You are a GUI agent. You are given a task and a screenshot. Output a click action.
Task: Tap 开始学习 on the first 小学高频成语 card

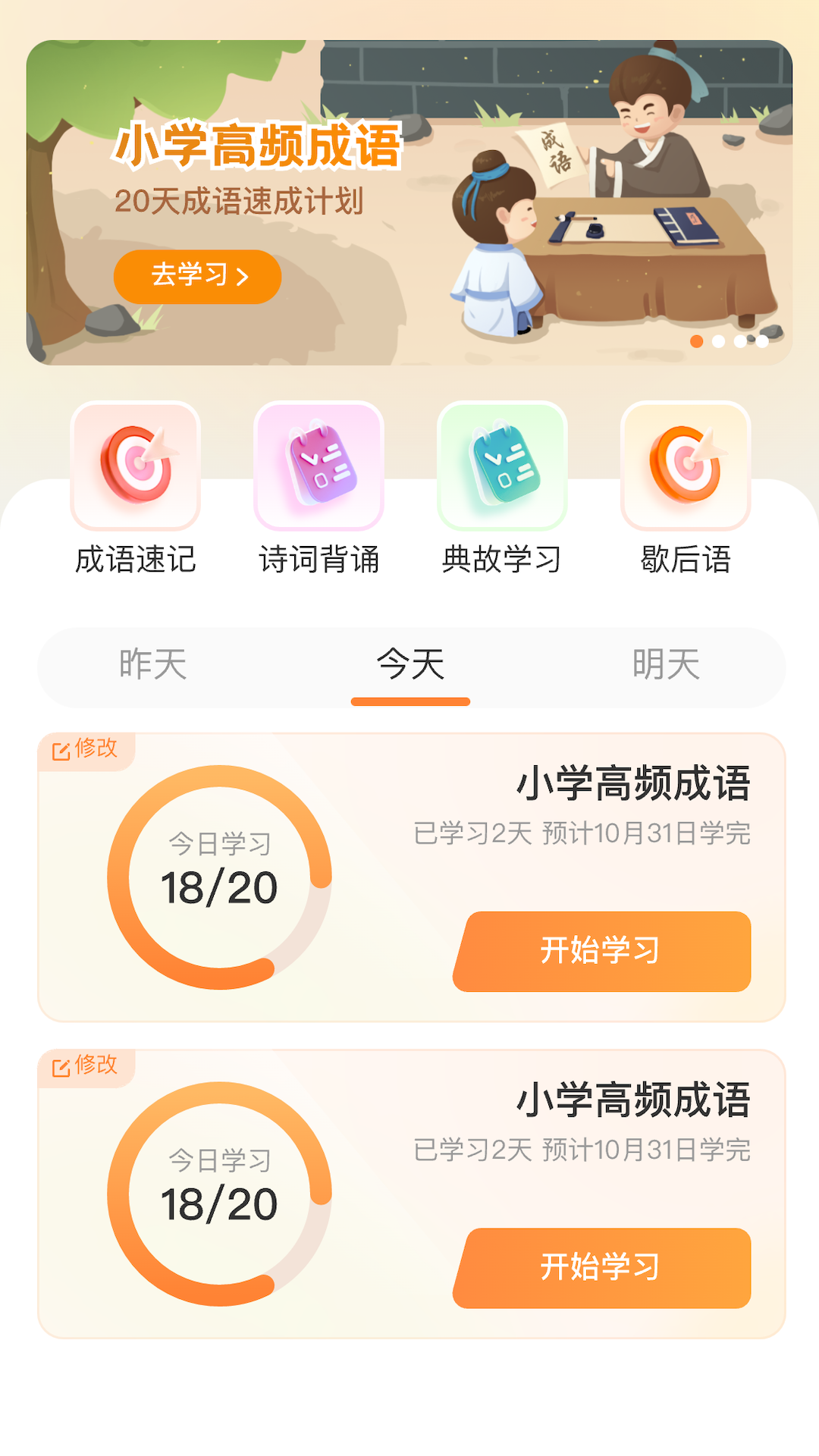tap(602, 951)
